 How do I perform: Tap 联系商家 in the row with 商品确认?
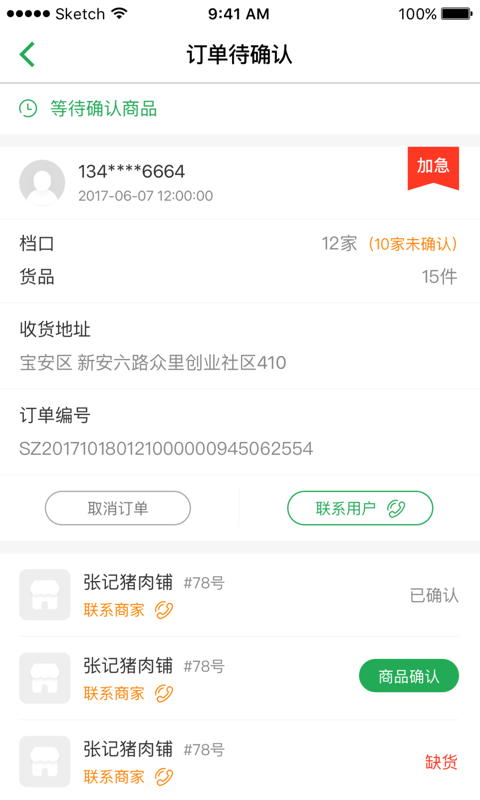pos(128,693)
